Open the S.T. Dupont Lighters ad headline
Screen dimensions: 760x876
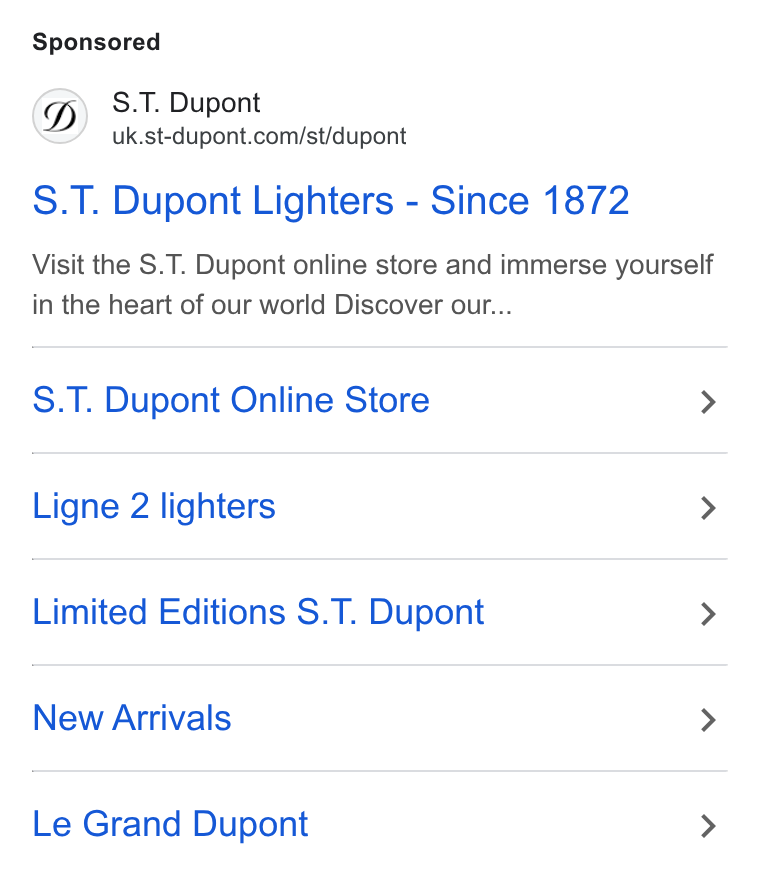[331, 200]
